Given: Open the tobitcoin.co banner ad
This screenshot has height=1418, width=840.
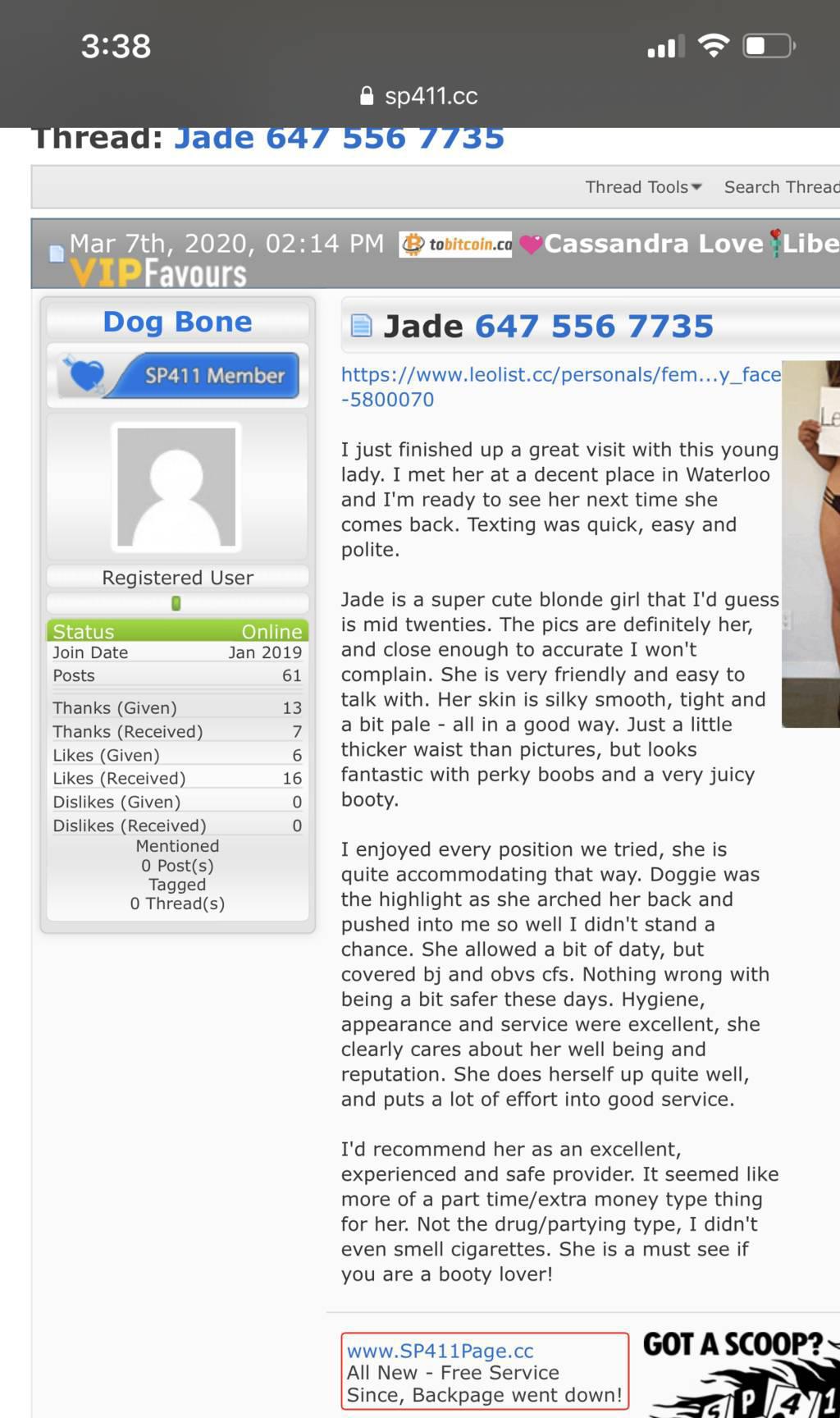Looking at the screenshot, I should pos(455,244).
